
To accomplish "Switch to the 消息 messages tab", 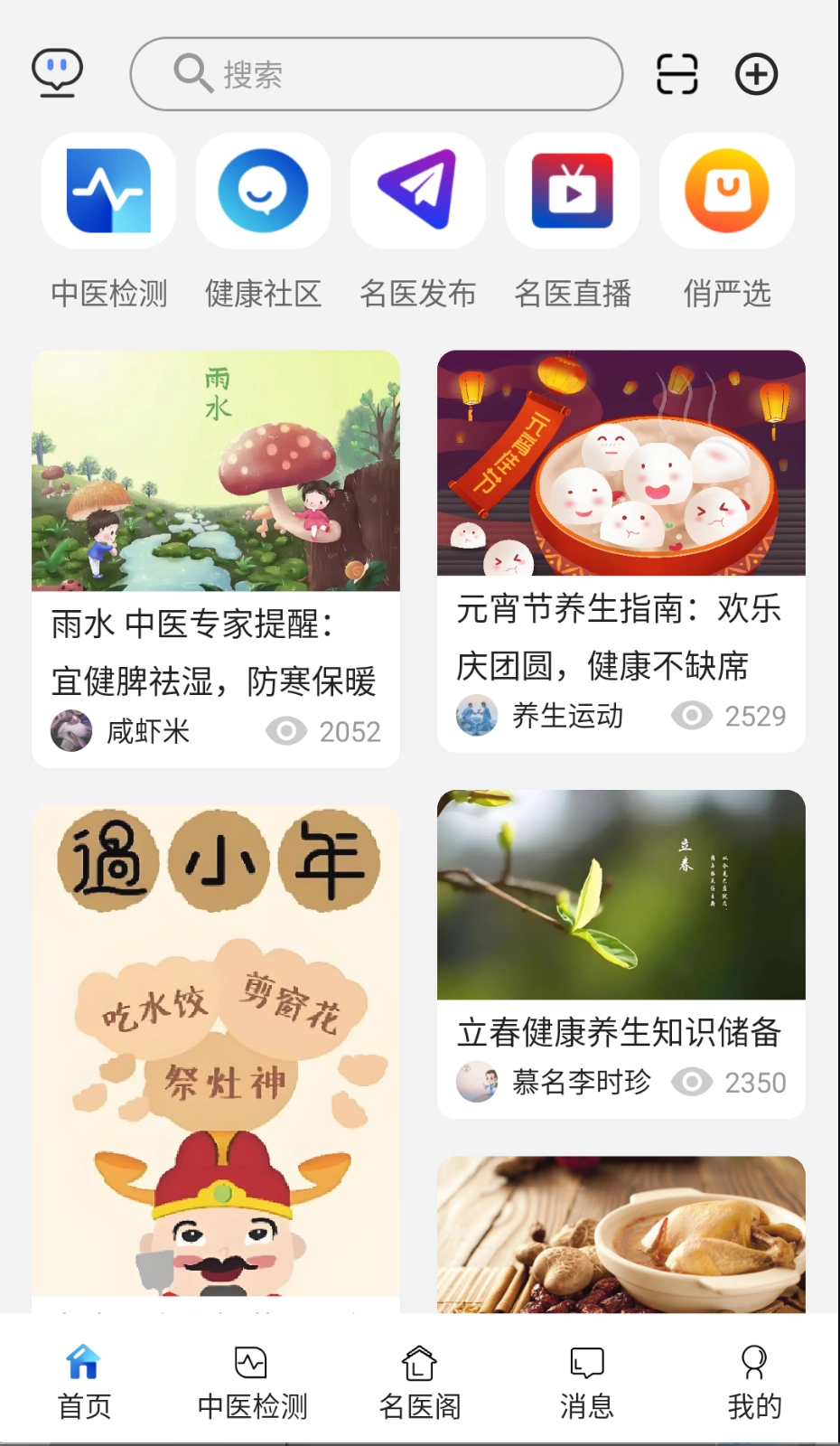I will point(587,1381).
